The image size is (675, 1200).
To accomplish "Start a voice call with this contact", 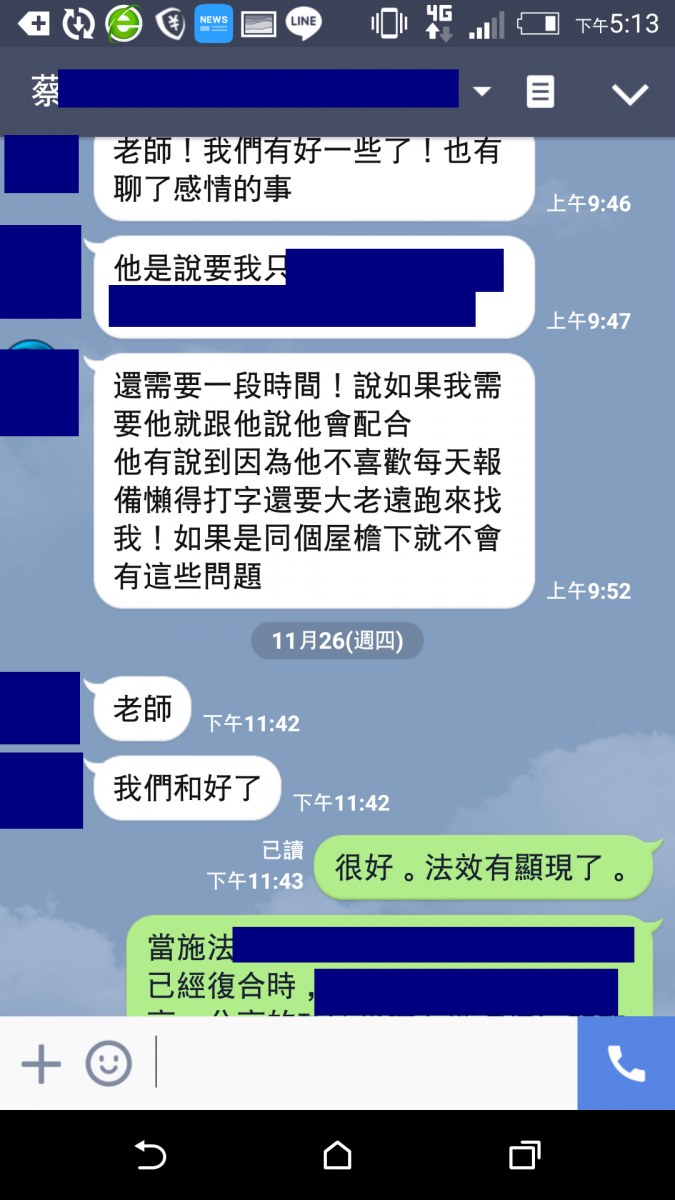I will click(626, 1063).
